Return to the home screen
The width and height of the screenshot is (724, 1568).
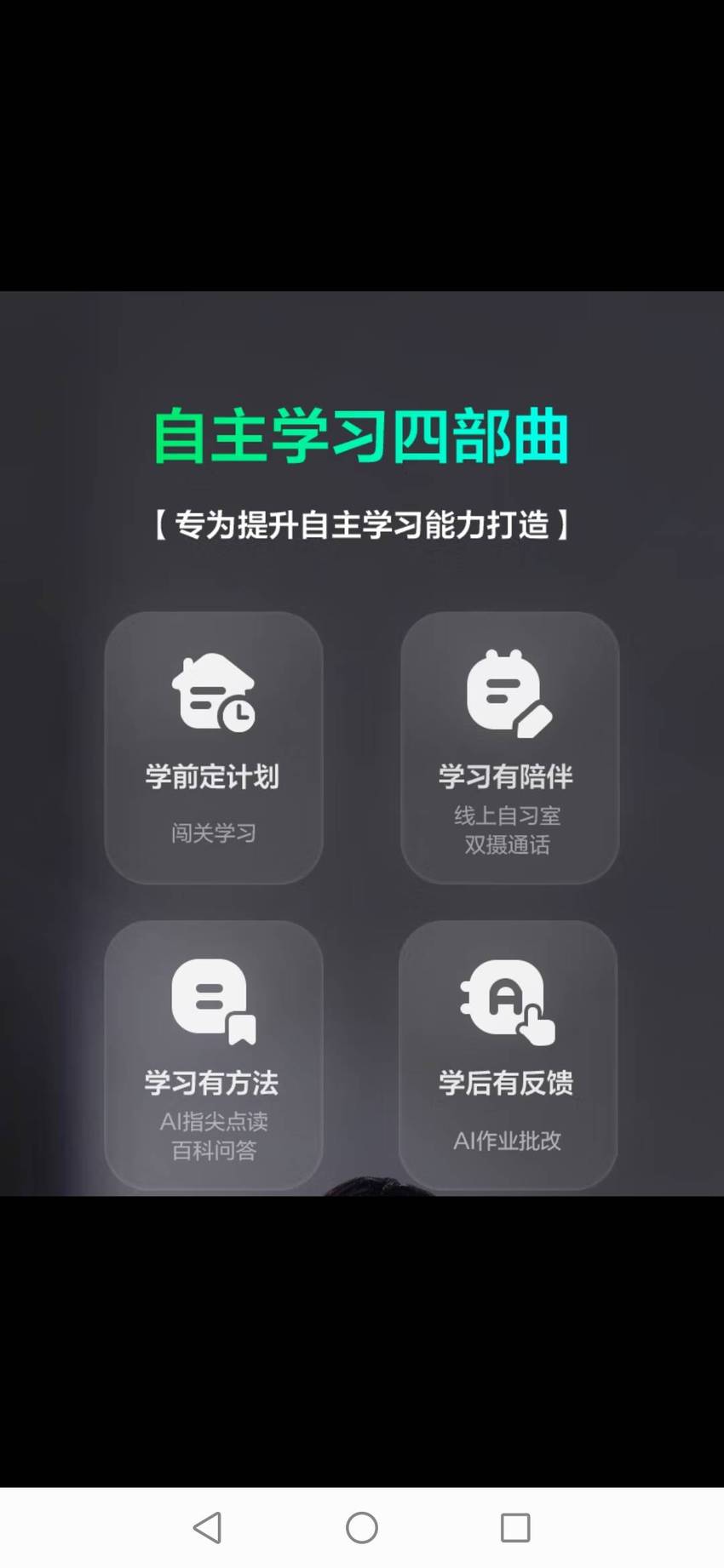pos(362,1528)
